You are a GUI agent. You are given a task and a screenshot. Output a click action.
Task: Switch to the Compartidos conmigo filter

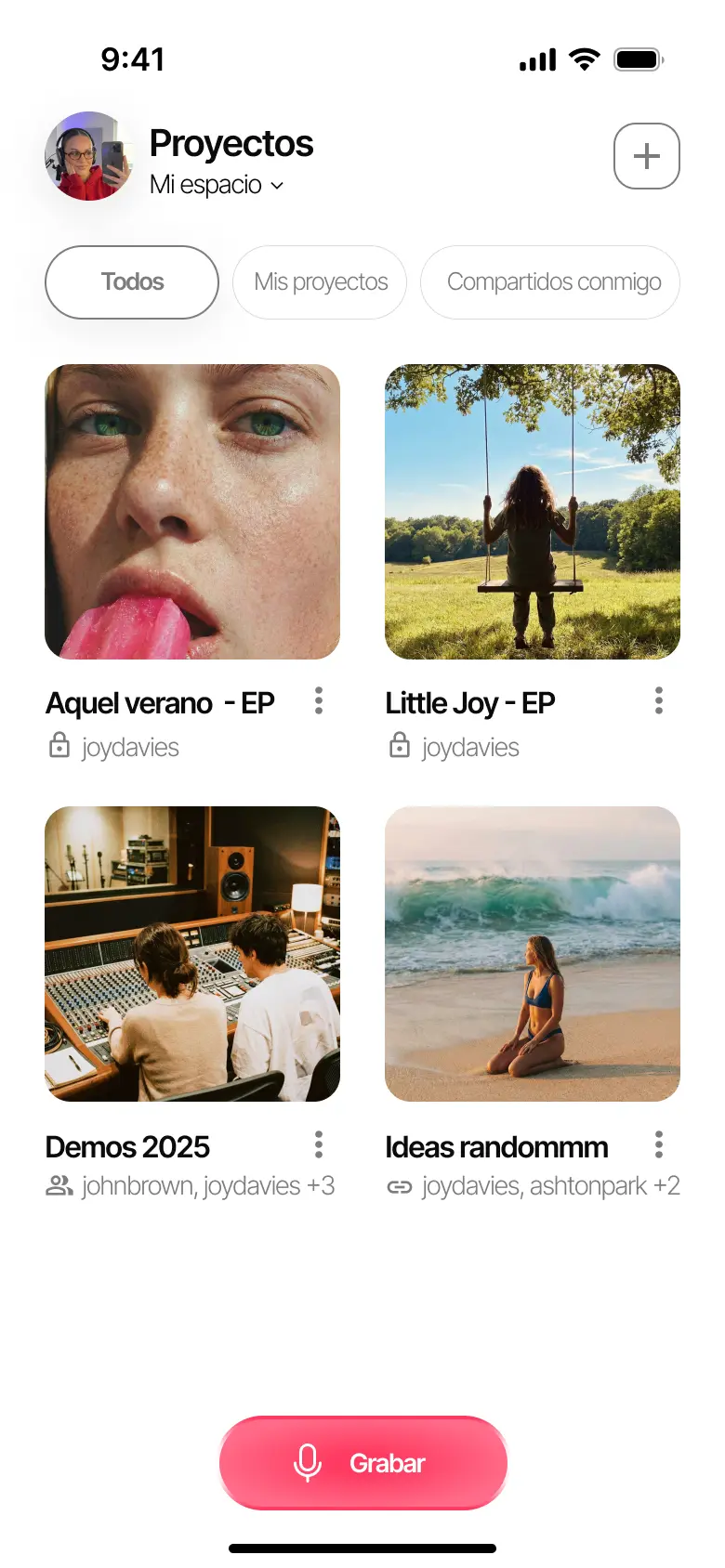[x=549, y=282]
